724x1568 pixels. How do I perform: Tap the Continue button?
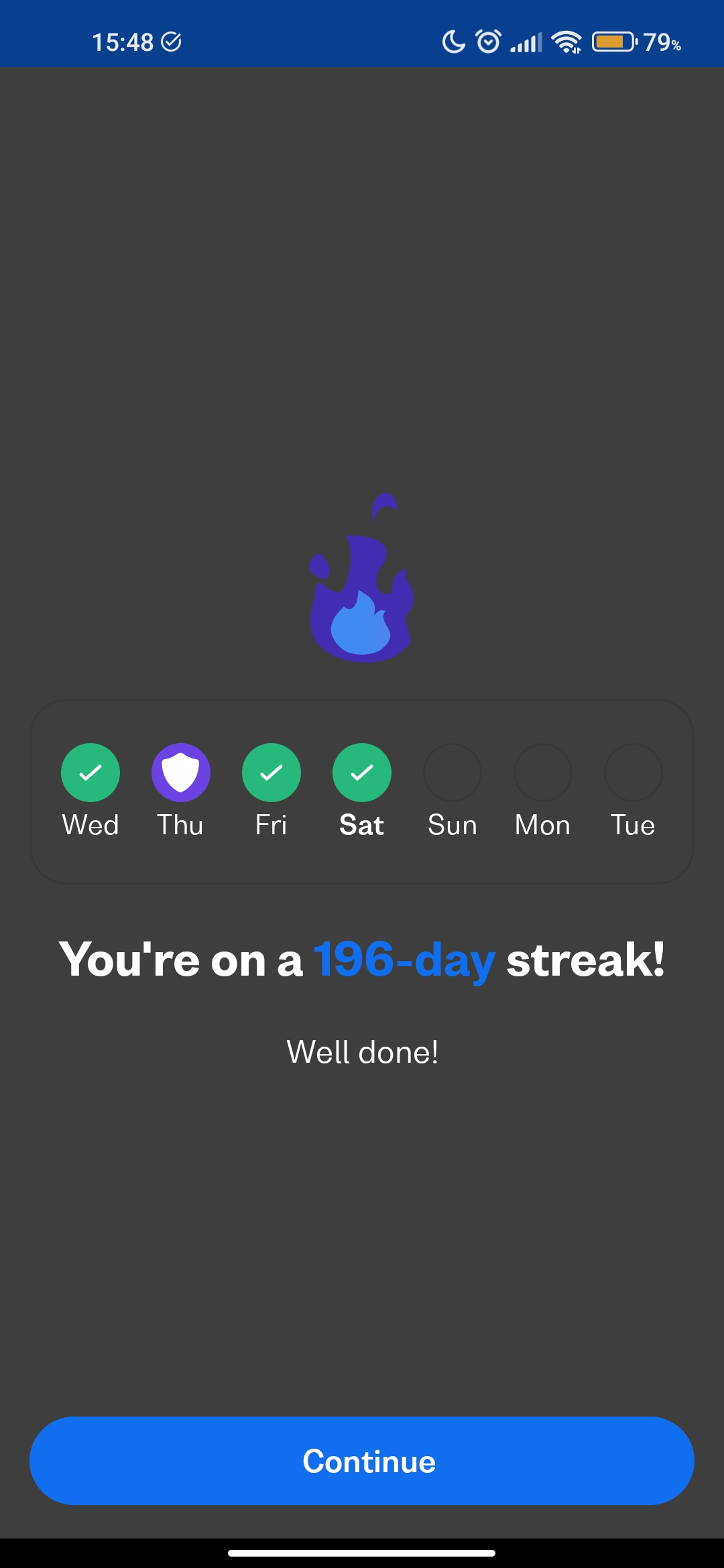[362, 1461]
